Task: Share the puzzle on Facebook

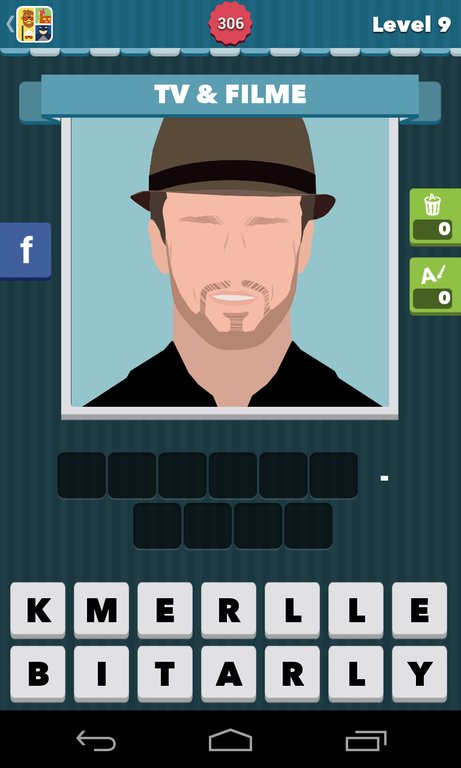Action: [x=25, y=250]
